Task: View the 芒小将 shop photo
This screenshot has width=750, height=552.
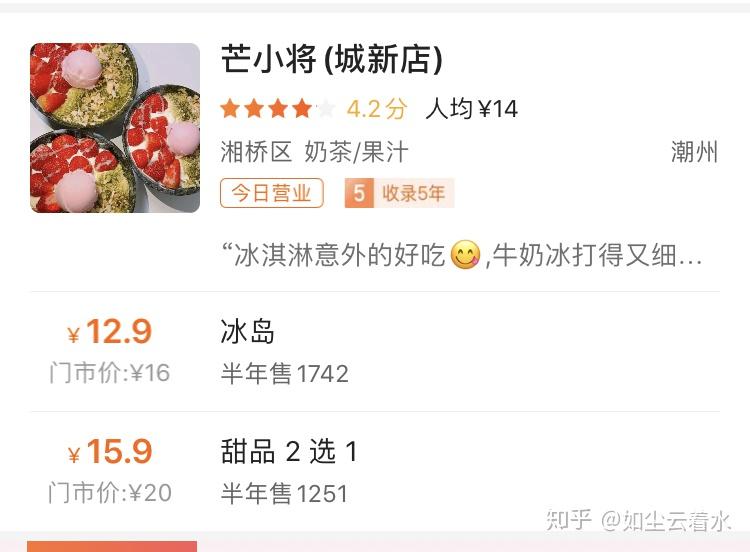Action: pos(115,127)
